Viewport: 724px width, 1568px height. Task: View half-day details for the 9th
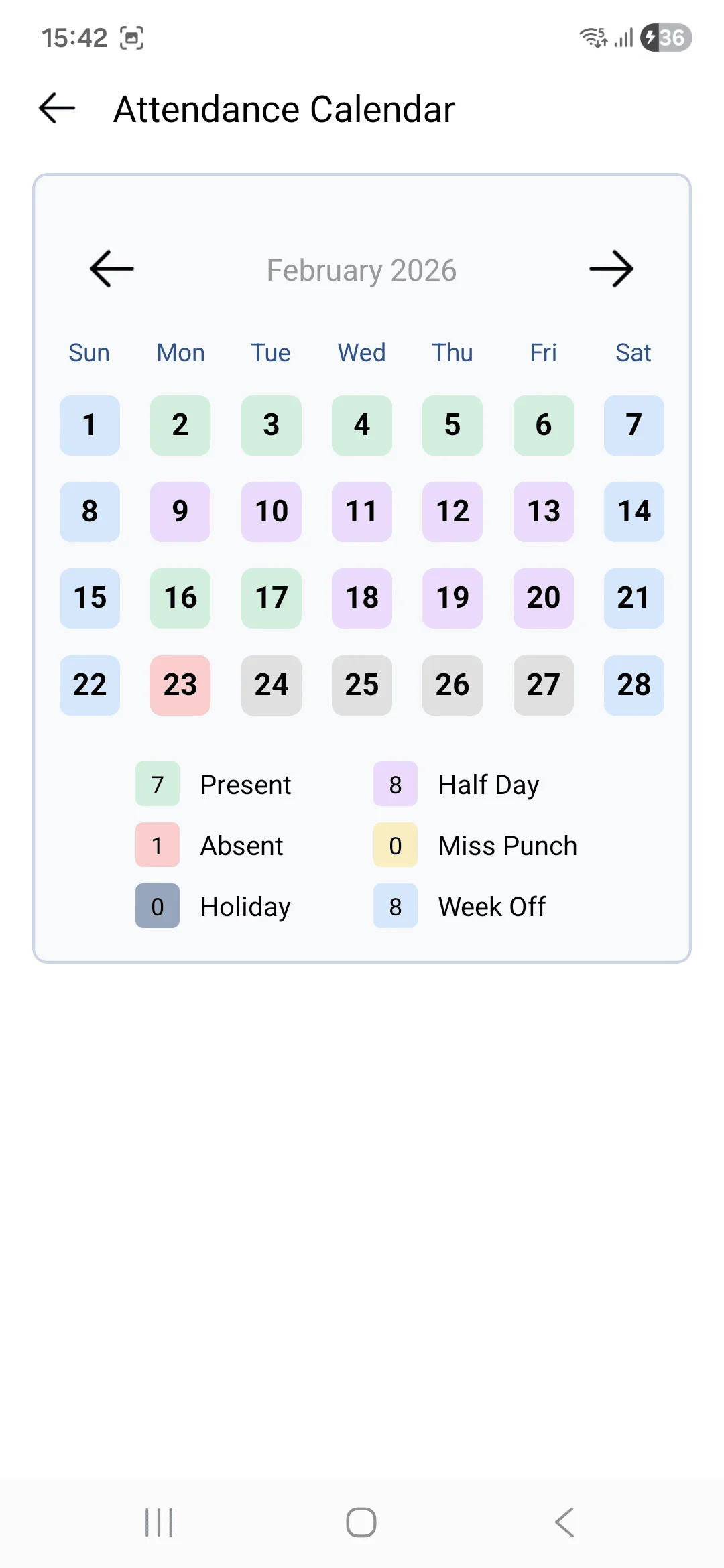click(x=180, y=512)
